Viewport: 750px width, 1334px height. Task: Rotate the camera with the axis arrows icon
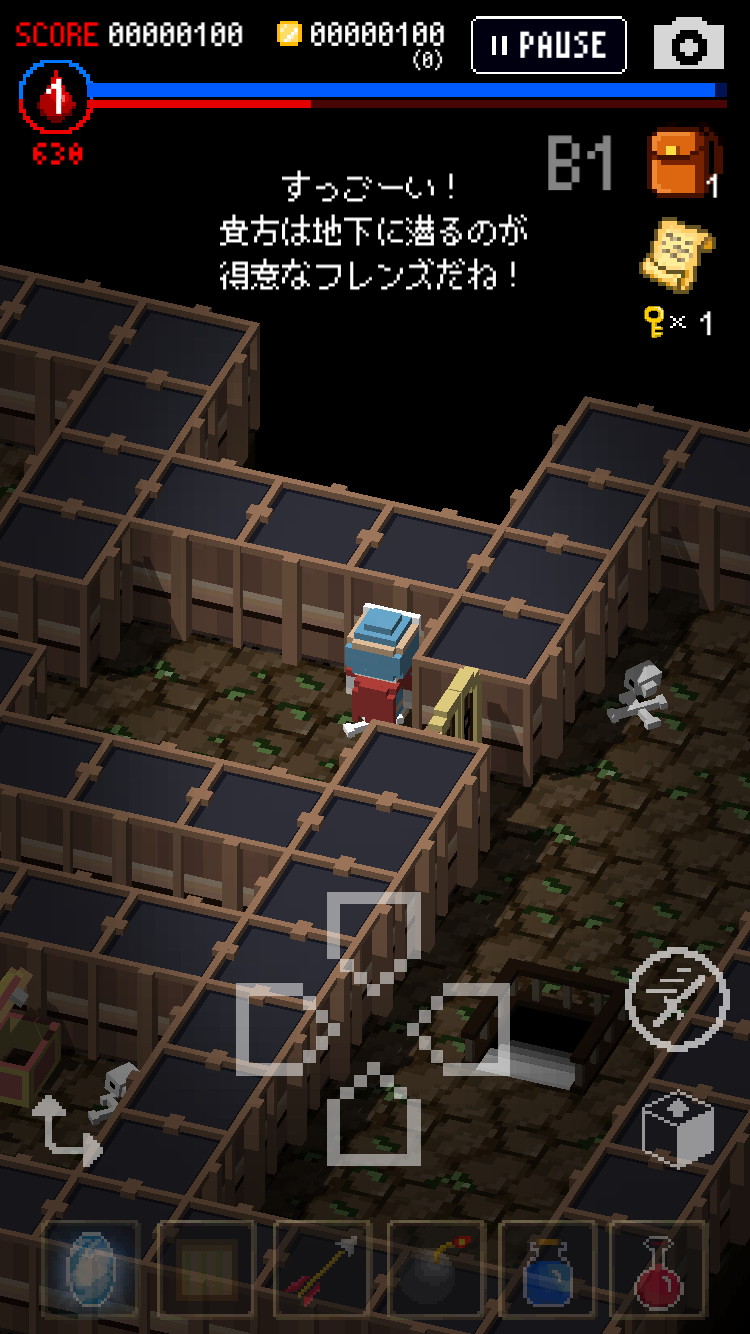(x=64, y=1130)
